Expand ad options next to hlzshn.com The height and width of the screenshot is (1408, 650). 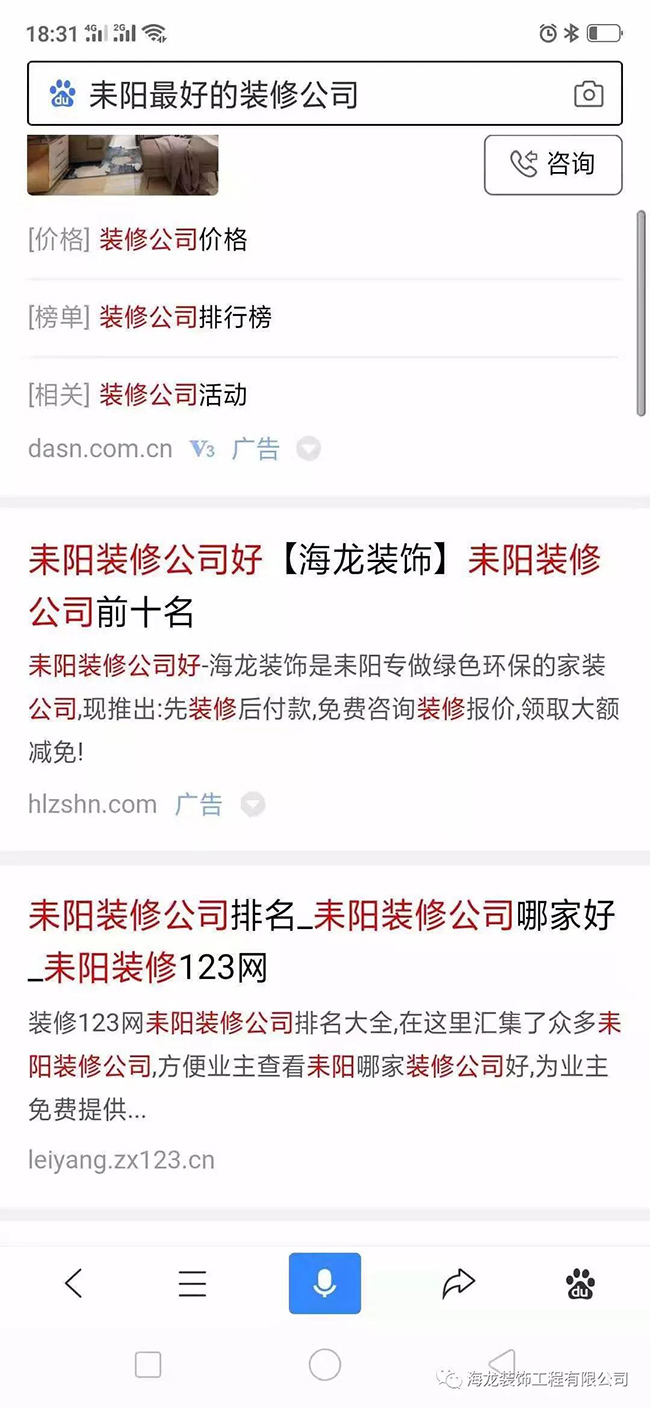coord(252,805)
